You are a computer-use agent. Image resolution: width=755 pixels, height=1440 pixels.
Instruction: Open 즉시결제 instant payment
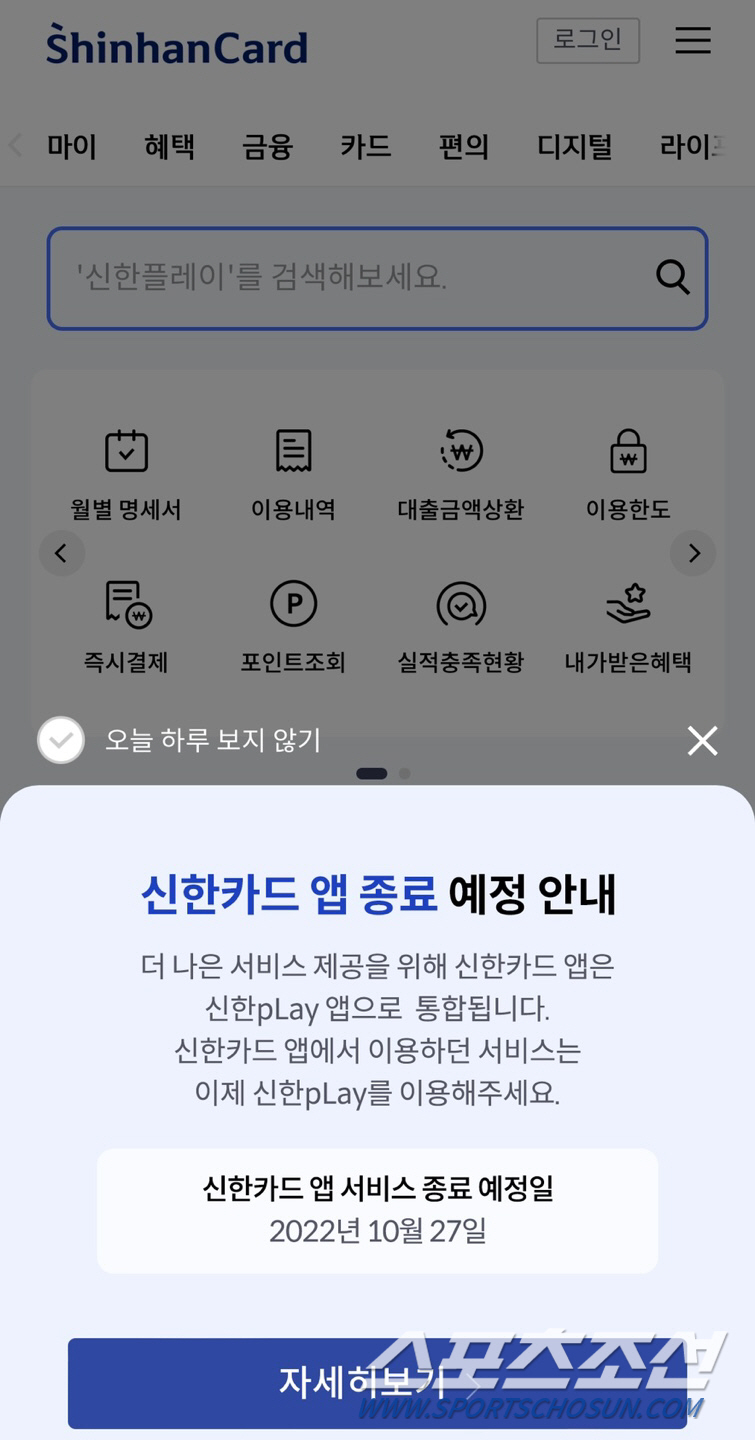126,627
